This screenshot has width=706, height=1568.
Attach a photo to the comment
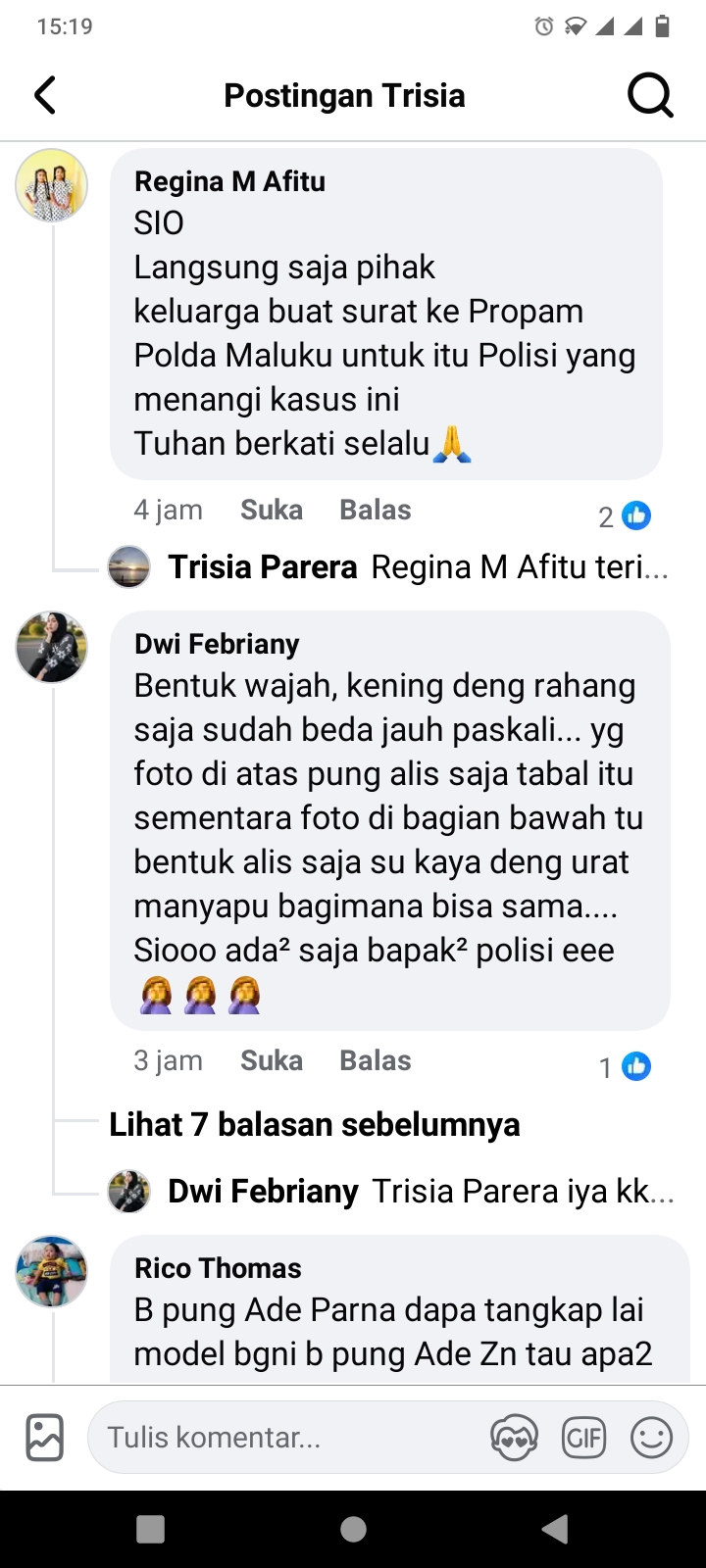tap(45, 1438)
